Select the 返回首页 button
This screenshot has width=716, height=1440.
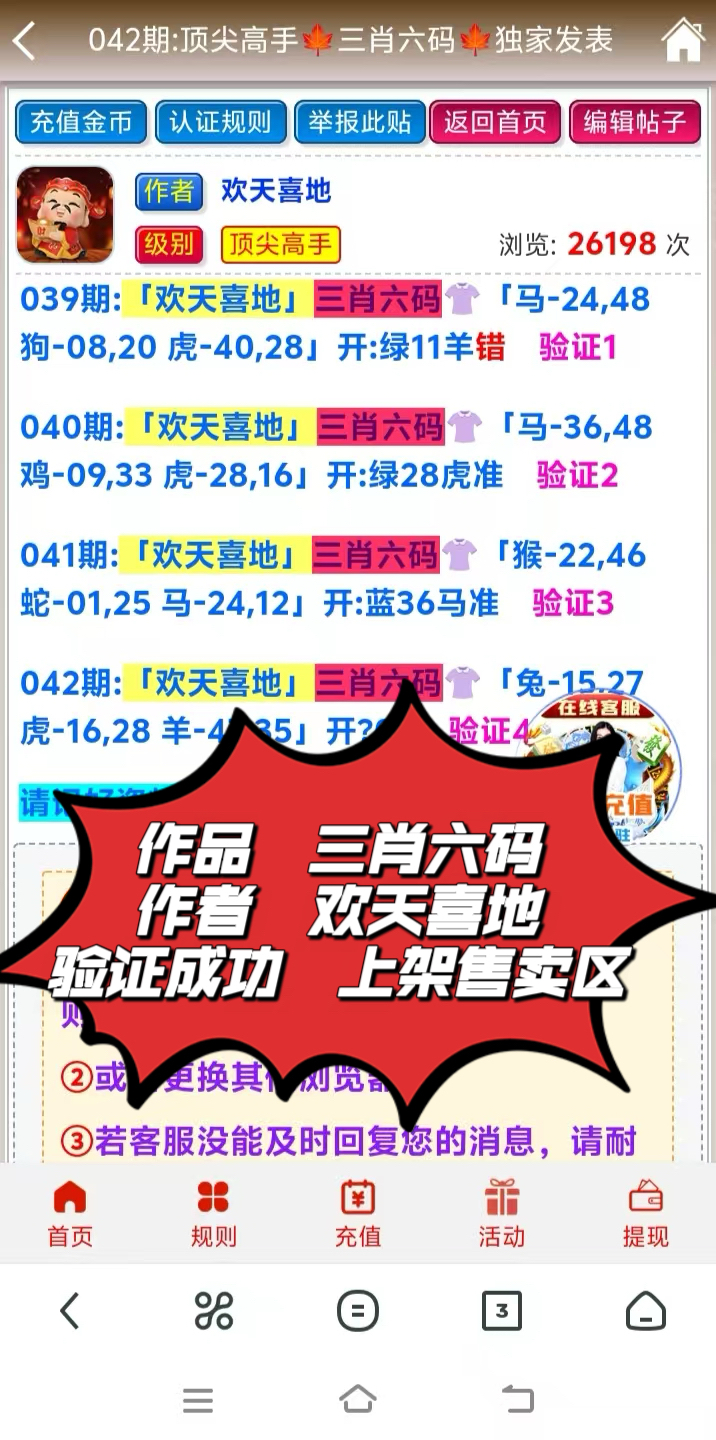point(495,123)
